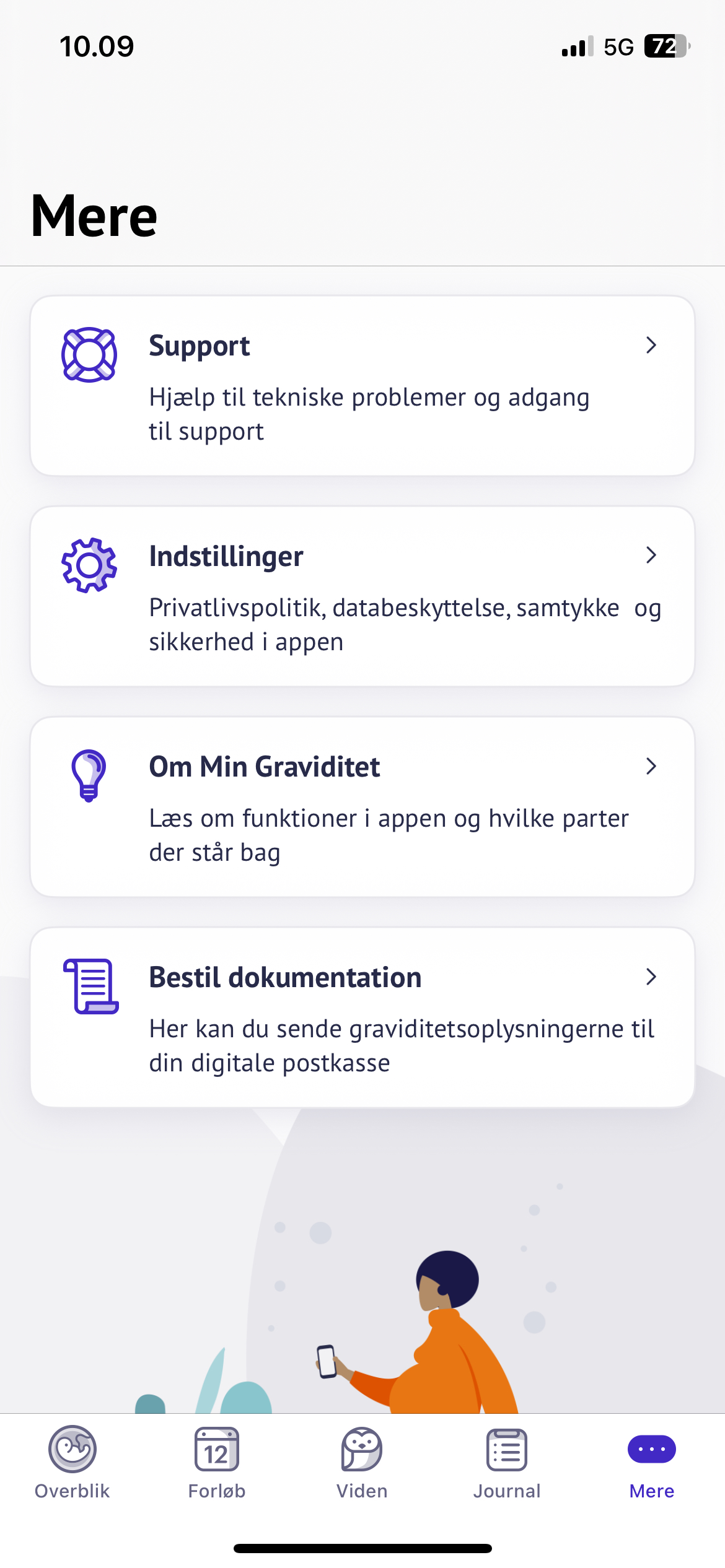Open Indstillinger using its chevron arrow

coord(651,556)
